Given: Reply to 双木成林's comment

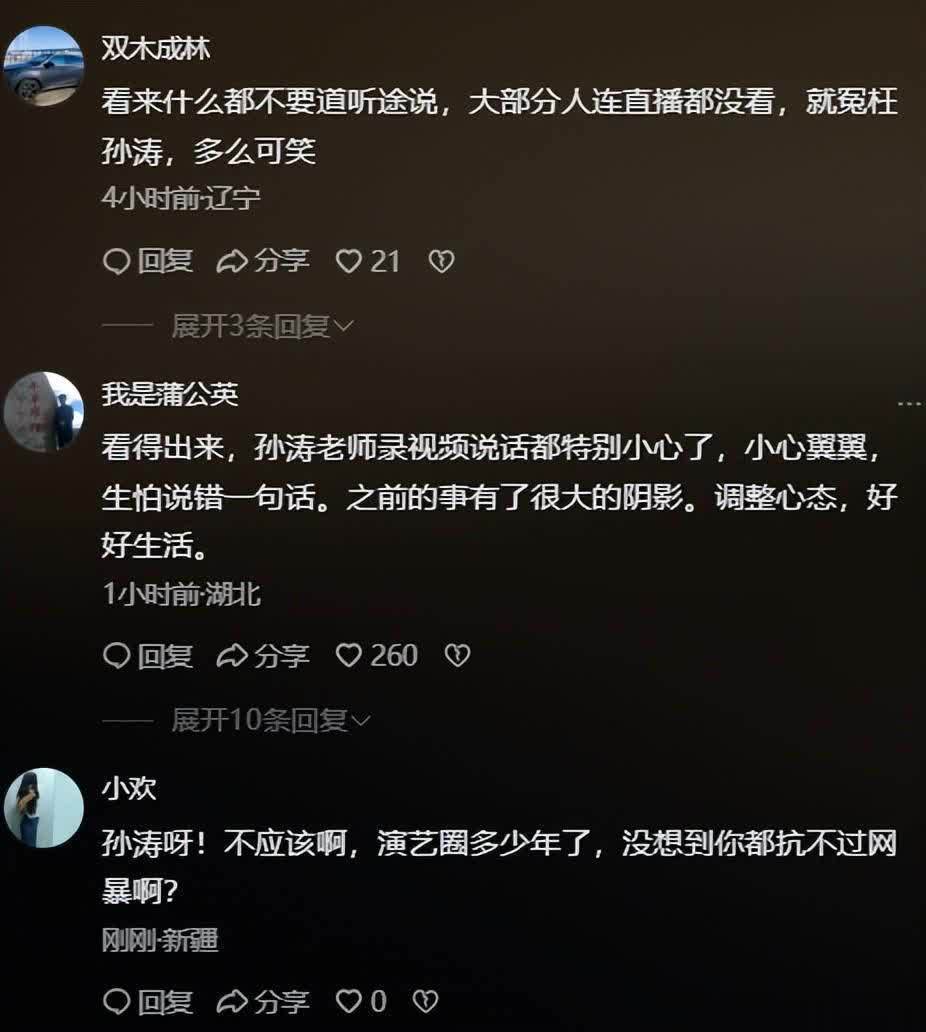Looking at the screenshot, I should click(x=148, y=262).
